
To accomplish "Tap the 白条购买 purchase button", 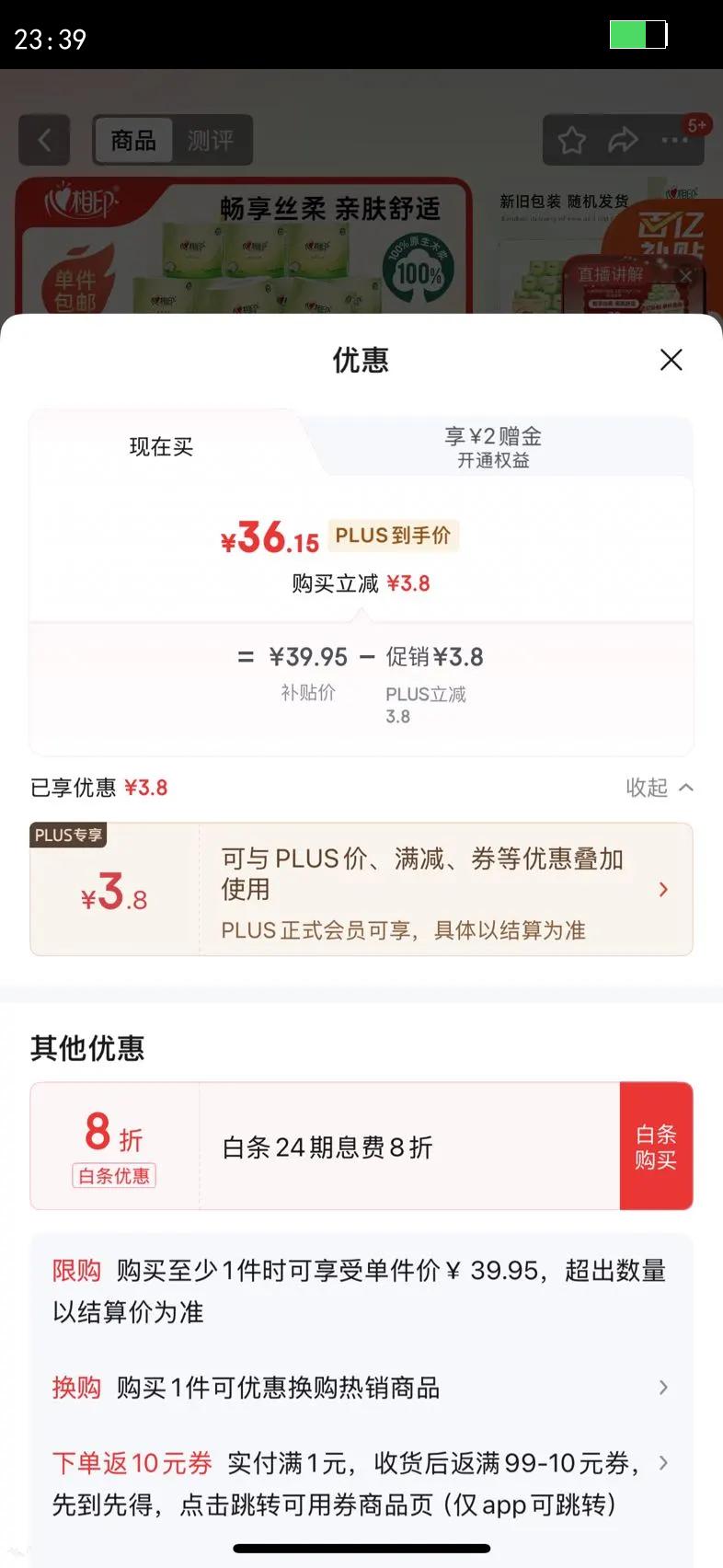I will tap(656, 1146).
